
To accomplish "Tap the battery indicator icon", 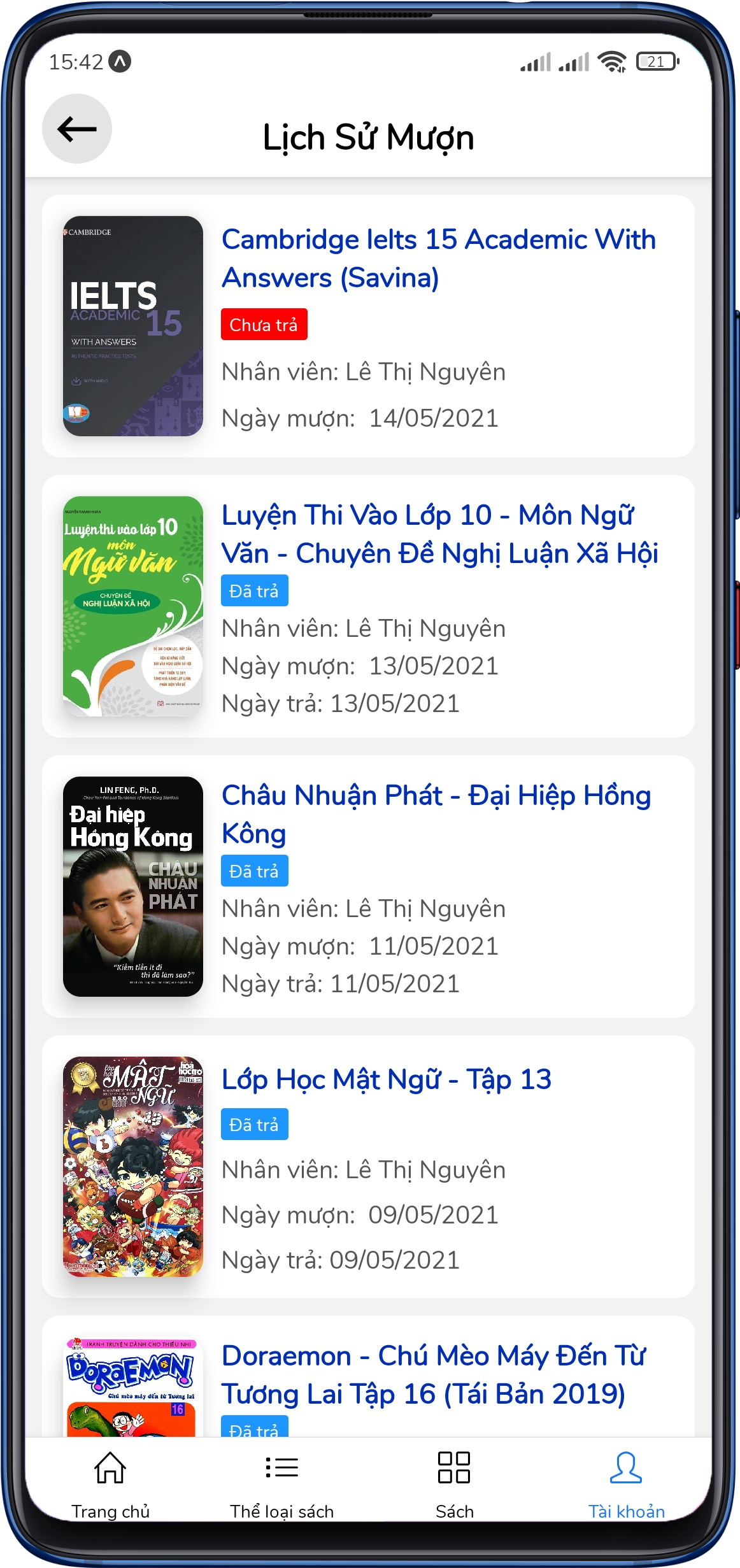I will [x=655, y=62].
